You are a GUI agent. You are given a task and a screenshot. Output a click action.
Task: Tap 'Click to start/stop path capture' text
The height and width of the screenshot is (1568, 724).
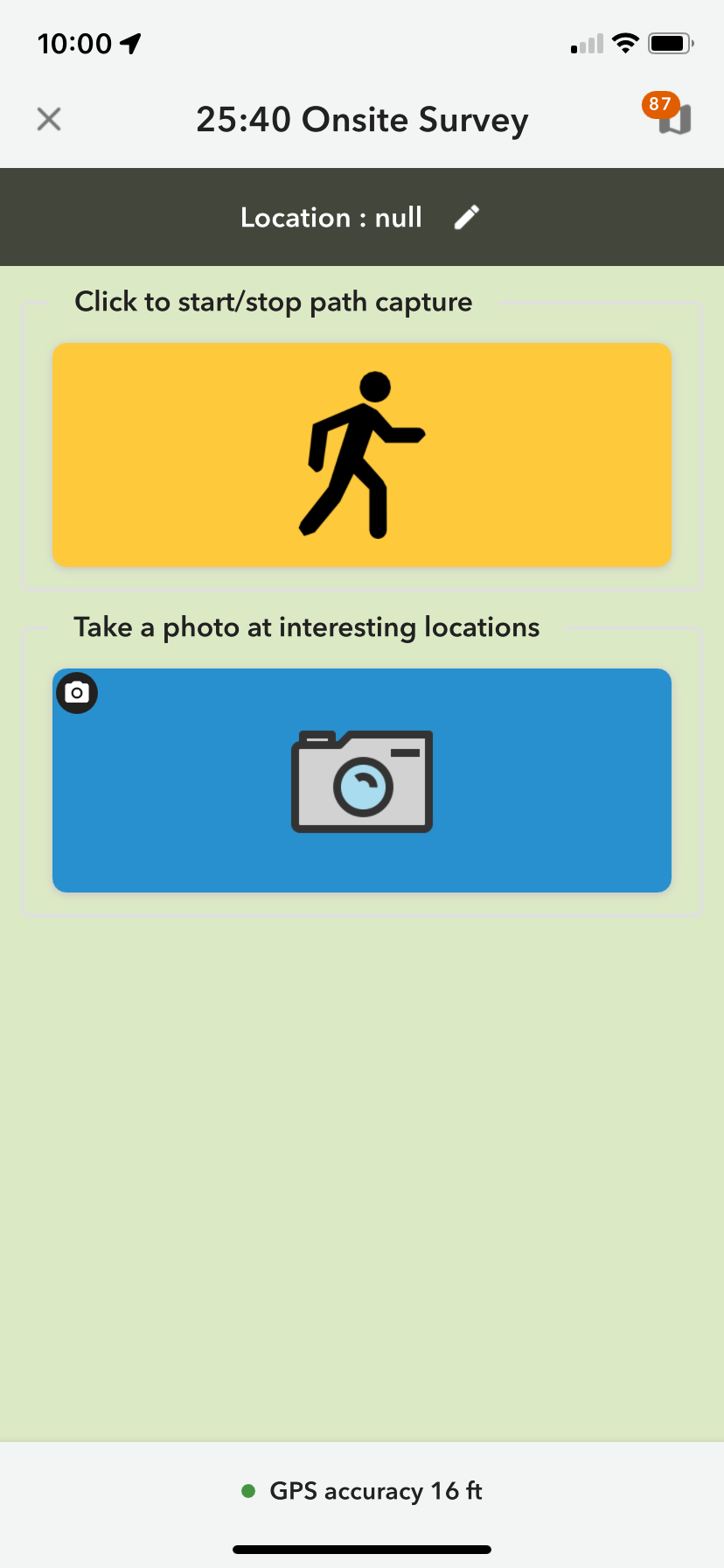pos(273,301)
